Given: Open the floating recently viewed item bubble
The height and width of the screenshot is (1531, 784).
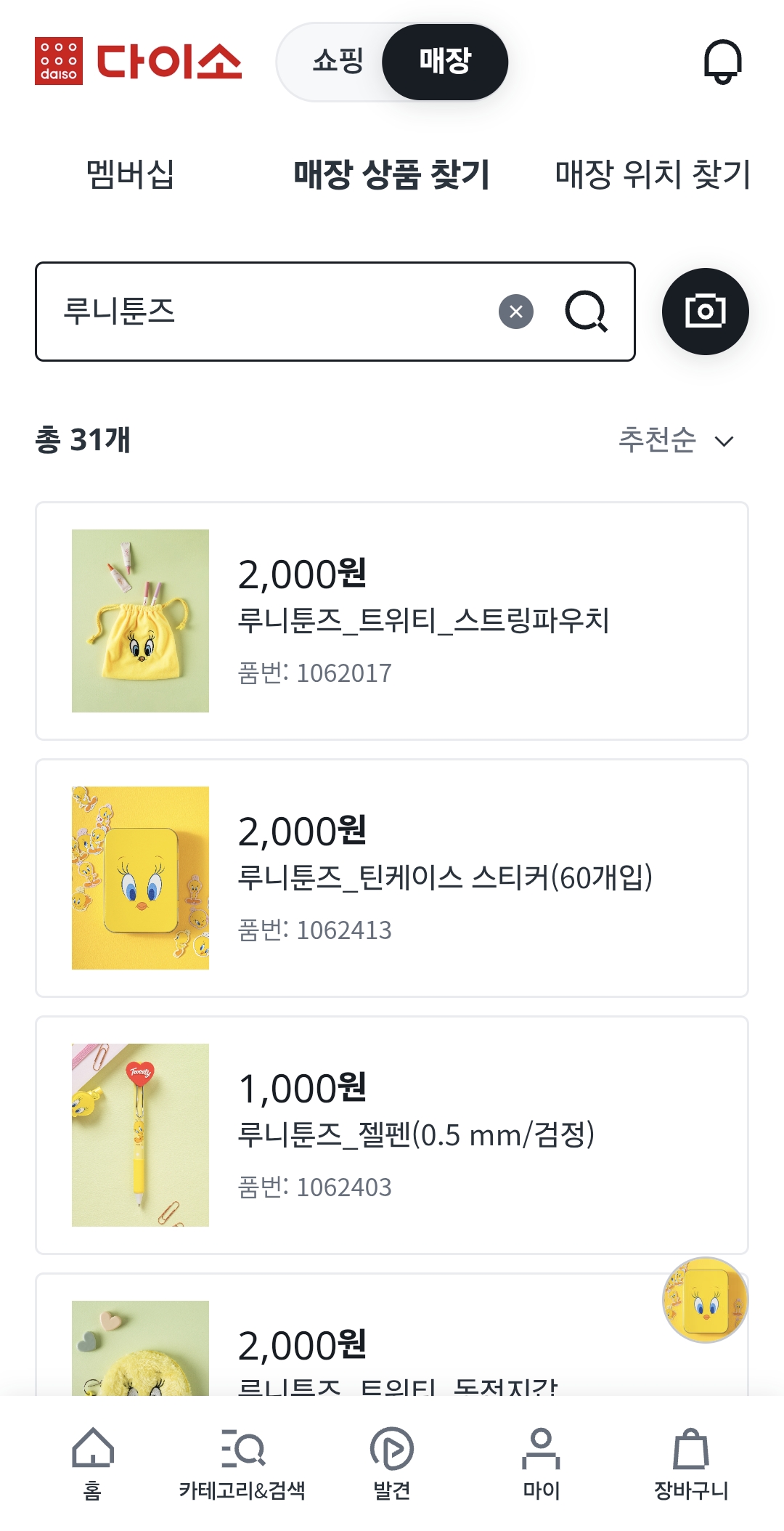Looking at the screenshot, I should pos(705,1300).
